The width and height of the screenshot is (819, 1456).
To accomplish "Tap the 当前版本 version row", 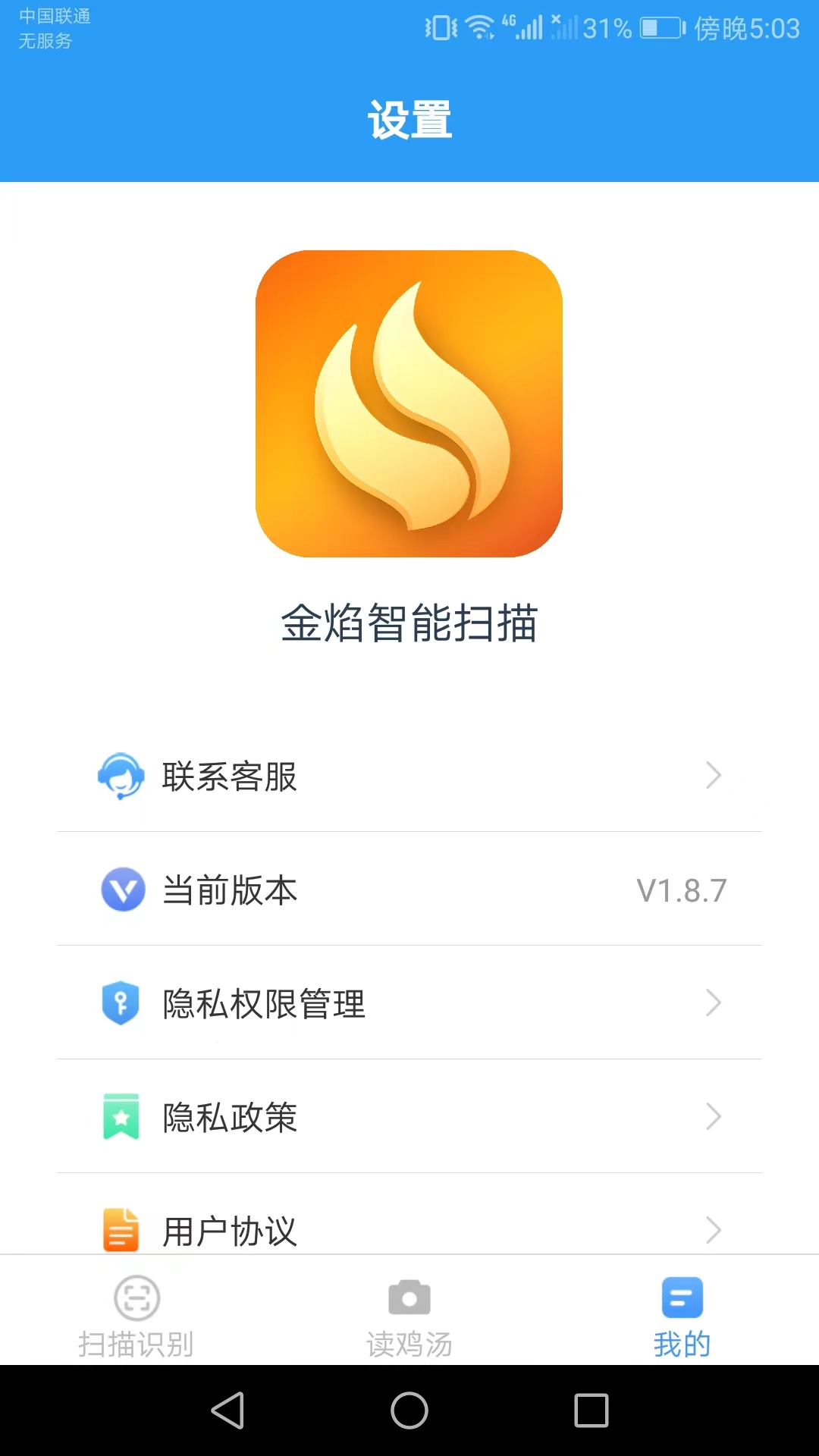I will pos(409,889).
